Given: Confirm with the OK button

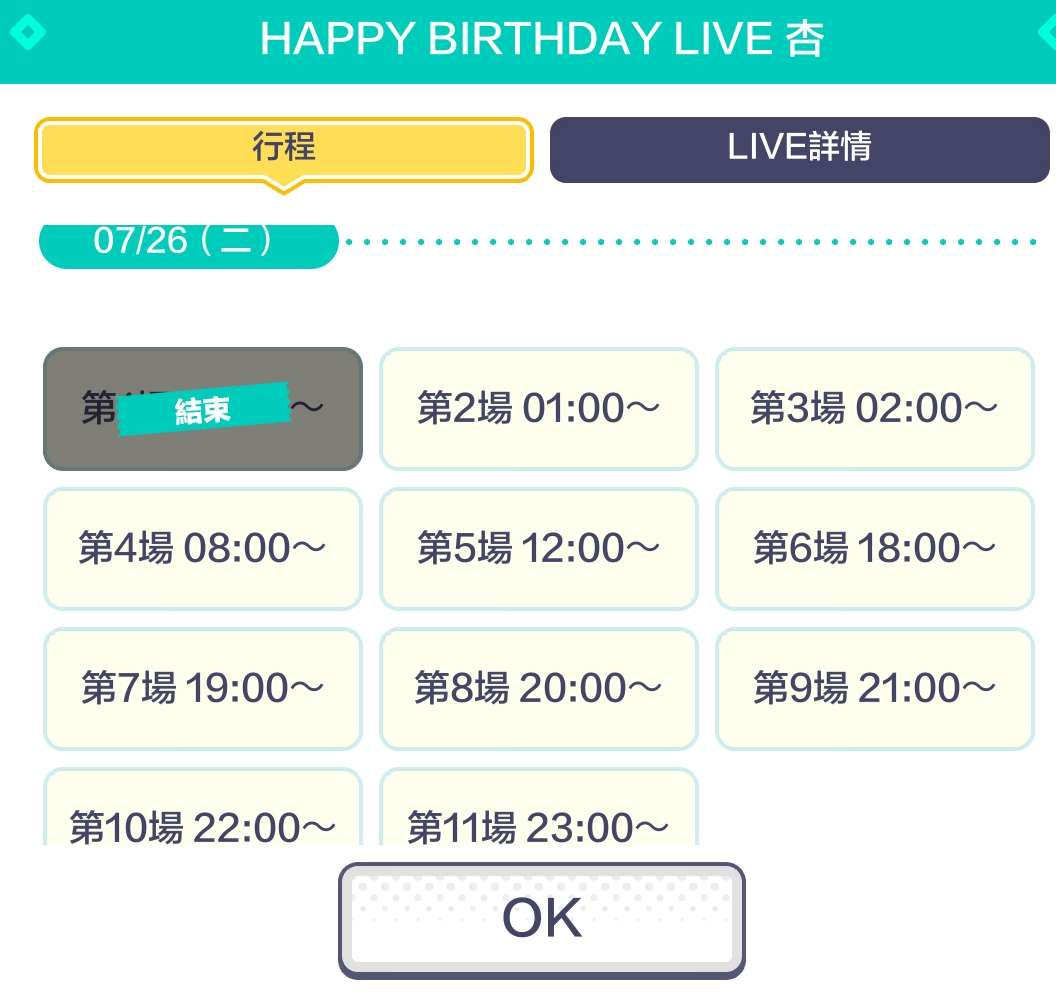Looking at the screenshot, I should coord(542,919).
